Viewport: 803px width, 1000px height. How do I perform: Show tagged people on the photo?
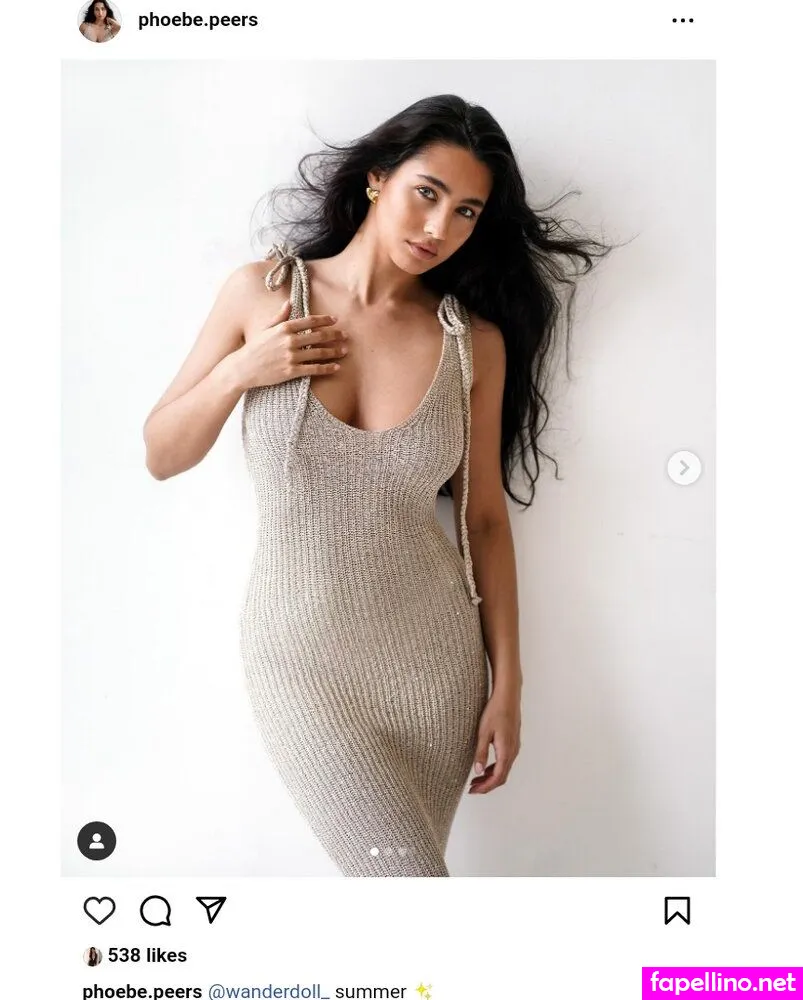97,841
